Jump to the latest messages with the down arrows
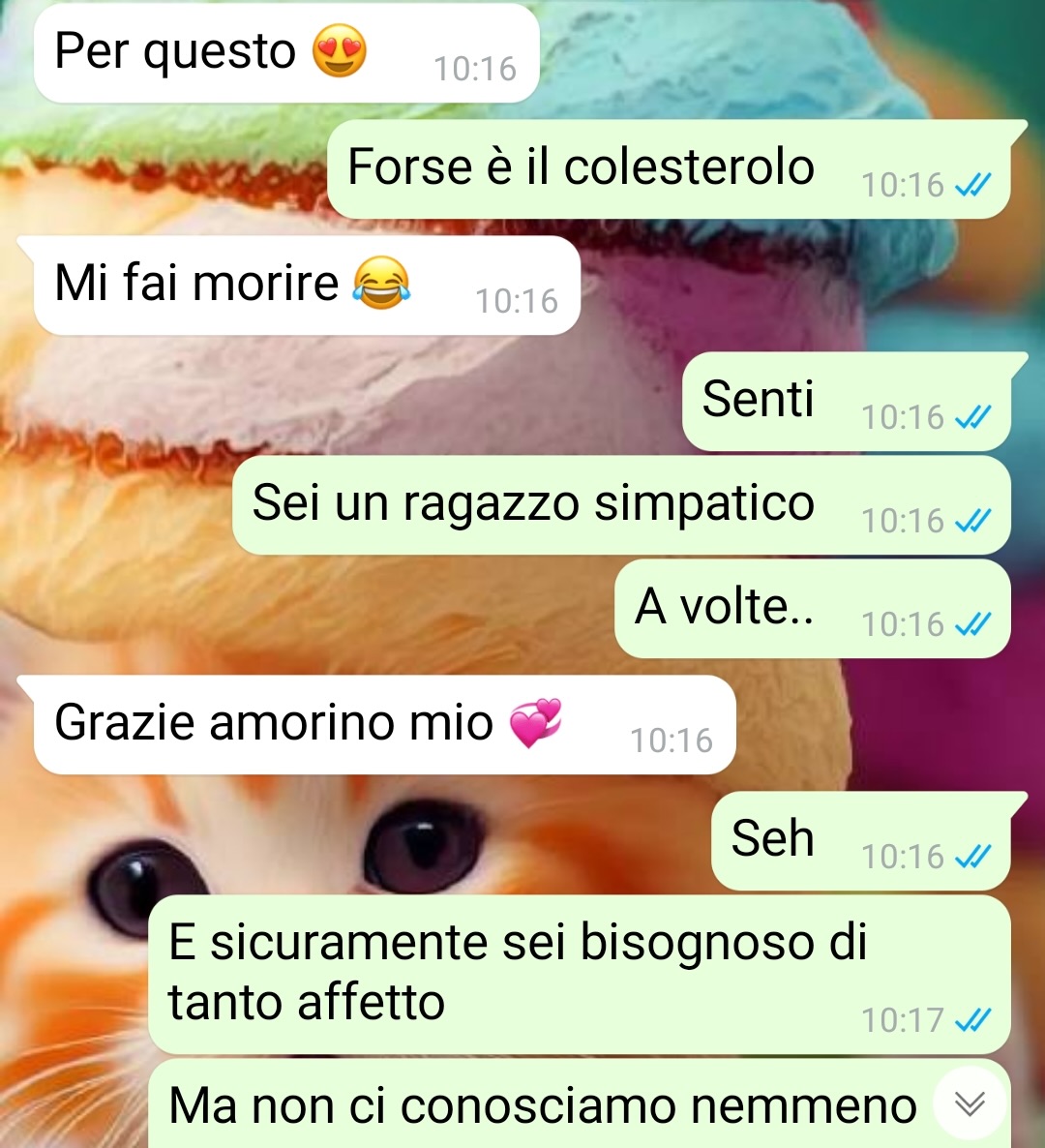The image size is (1045, 1148). 970,1103
